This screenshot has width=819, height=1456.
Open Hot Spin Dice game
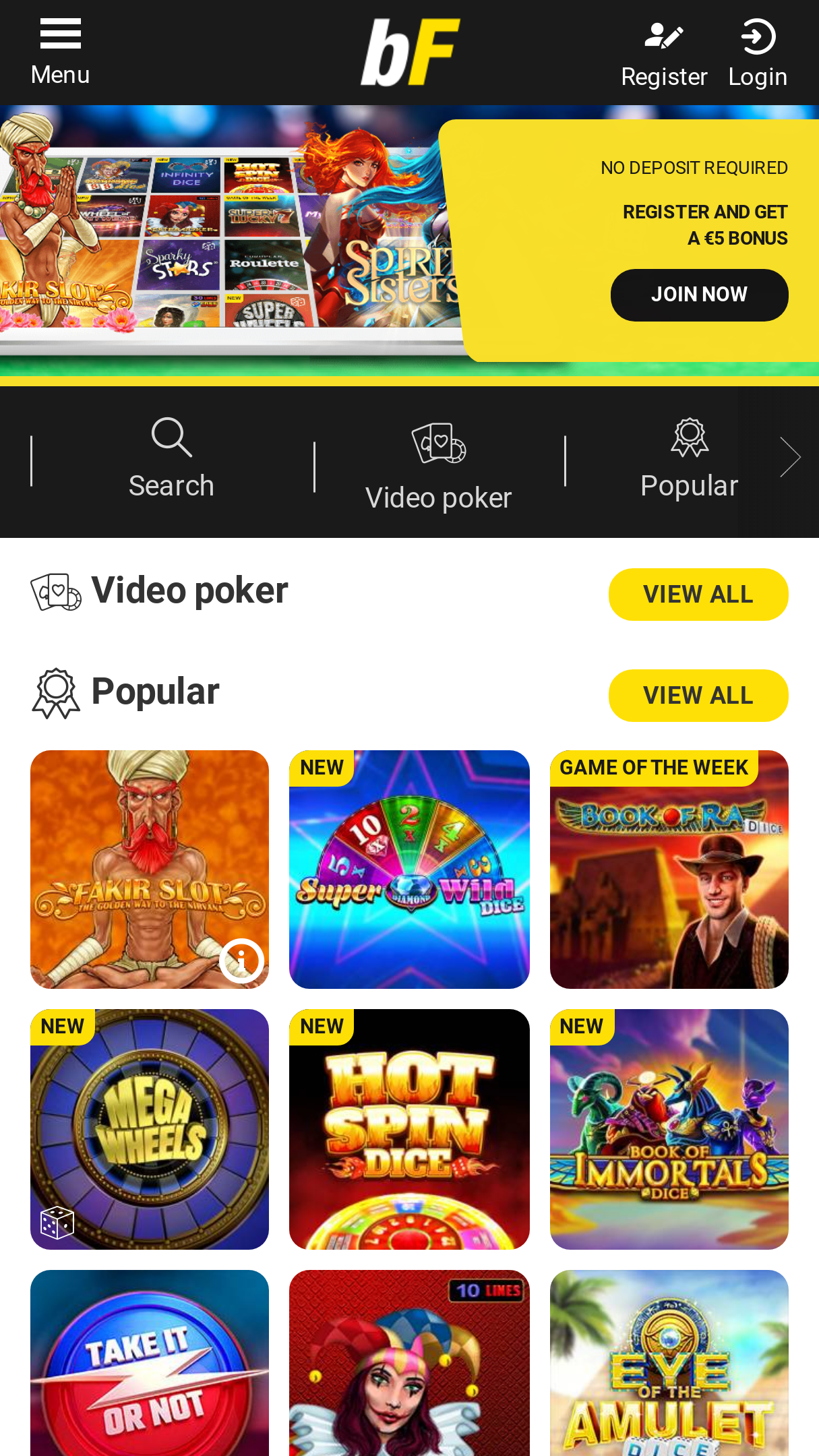click(409, 1129)
